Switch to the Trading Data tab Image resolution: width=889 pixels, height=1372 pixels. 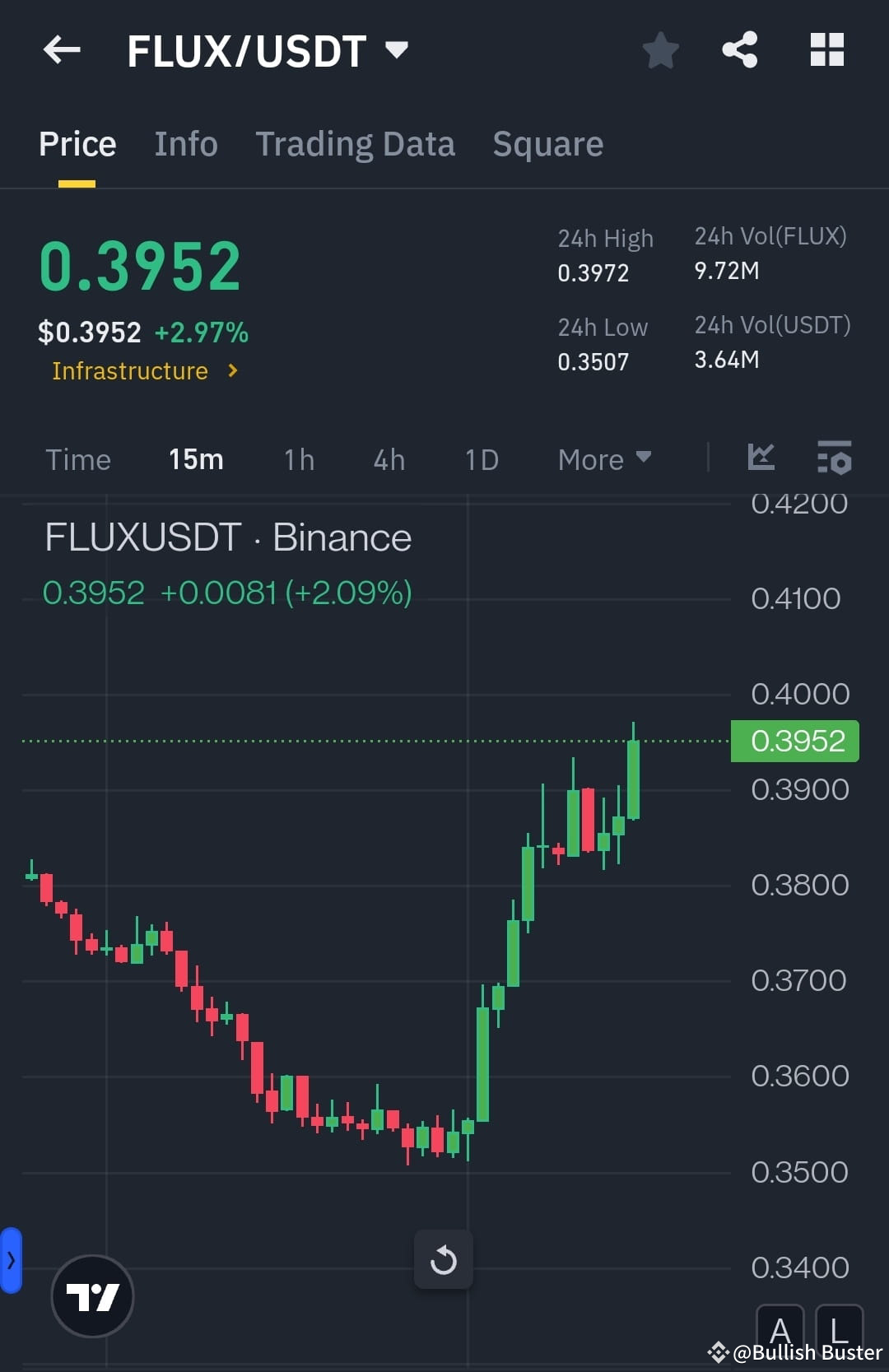point(356,143)
